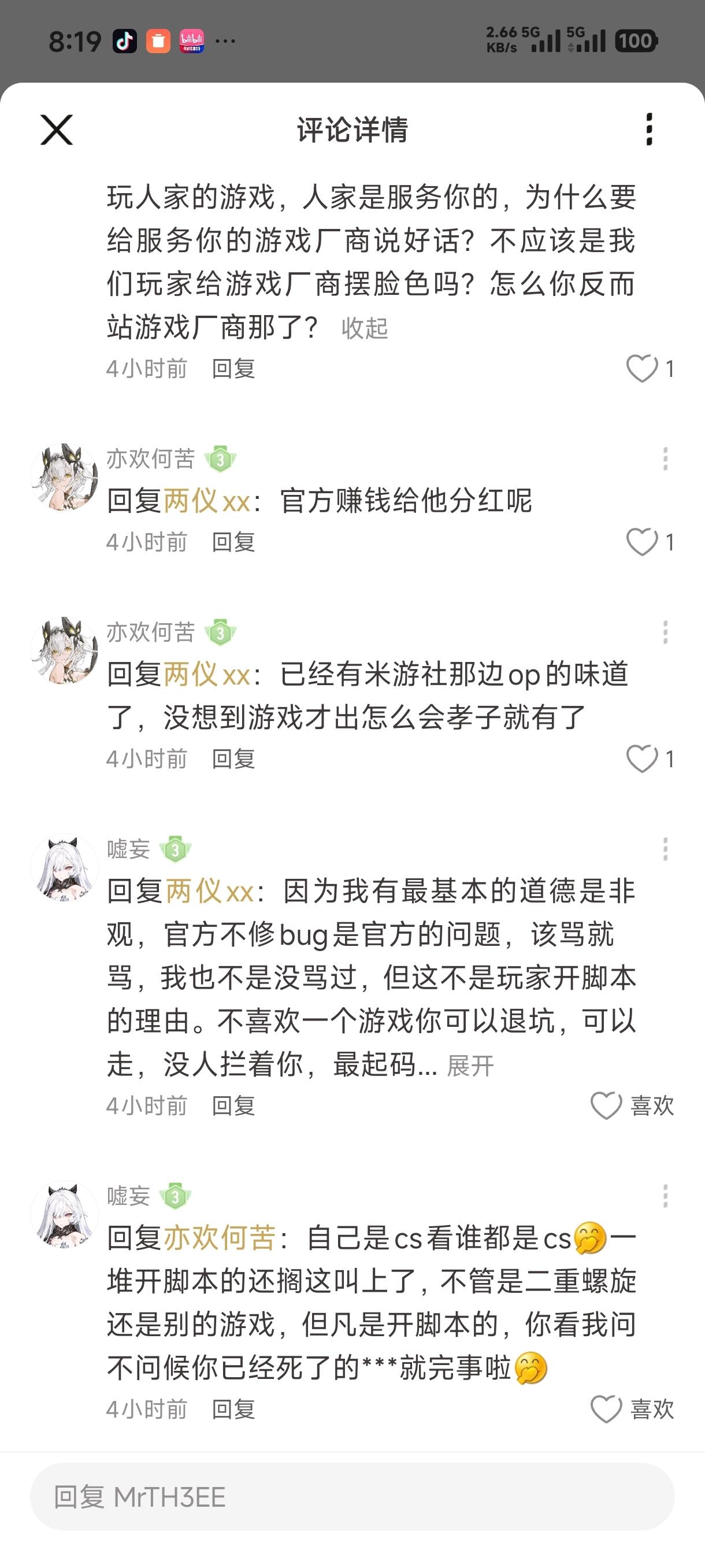The width and height of the screenshot is (705, 1568).
Task: Reply to the top comment about 游戏厂商
Action: (233, 368)
